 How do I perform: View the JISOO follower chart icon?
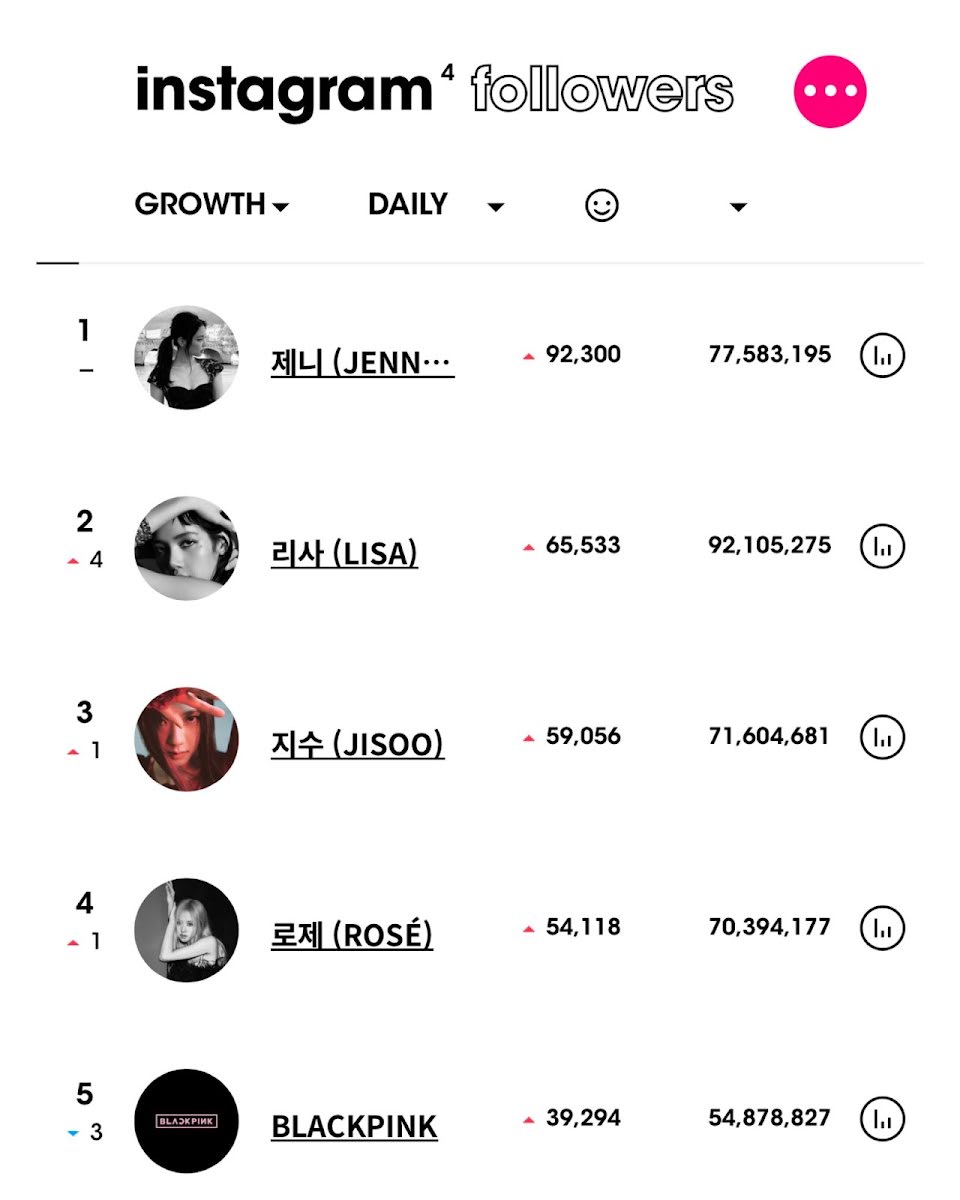pos(882,738)
